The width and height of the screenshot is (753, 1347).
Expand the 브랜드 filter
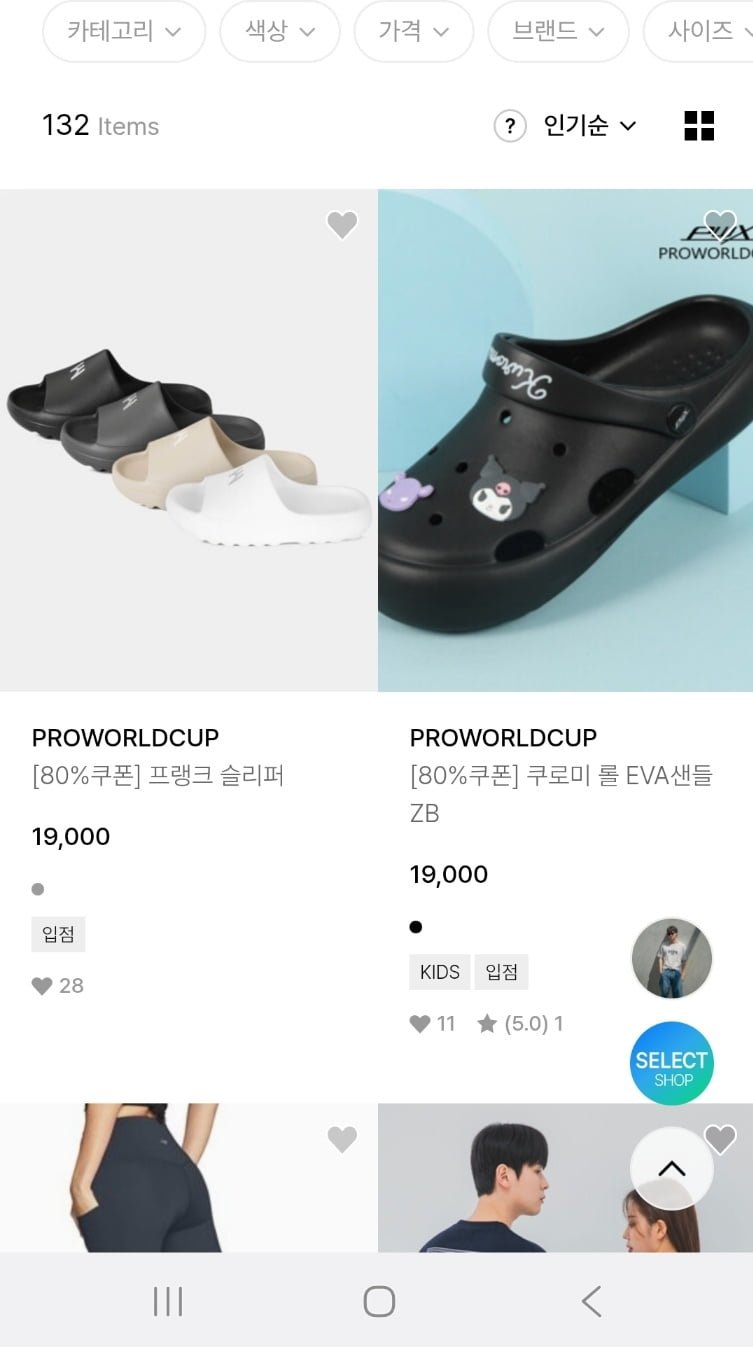(x=558, y=31)
